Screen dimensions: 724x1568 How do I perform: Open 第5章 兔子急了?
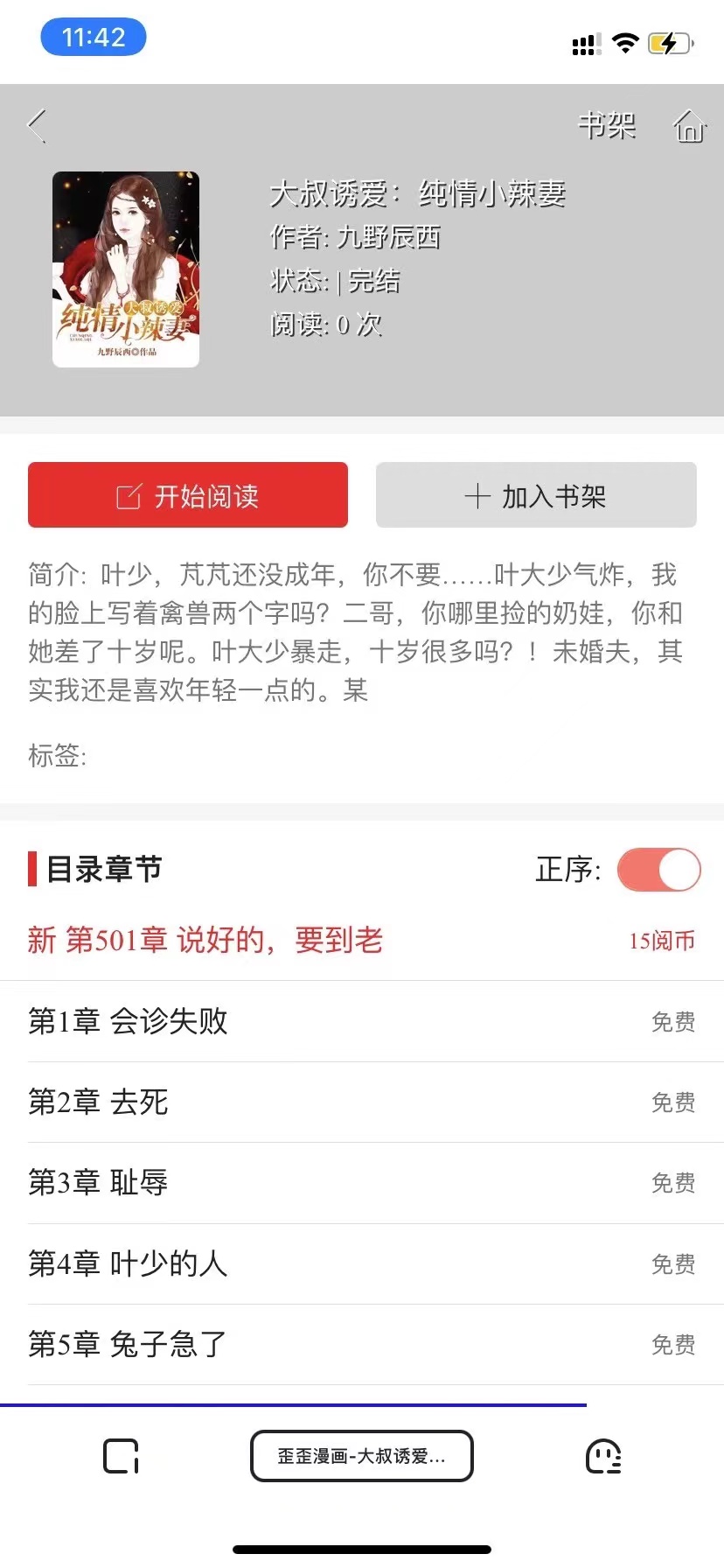click(x=128, y=1344)
